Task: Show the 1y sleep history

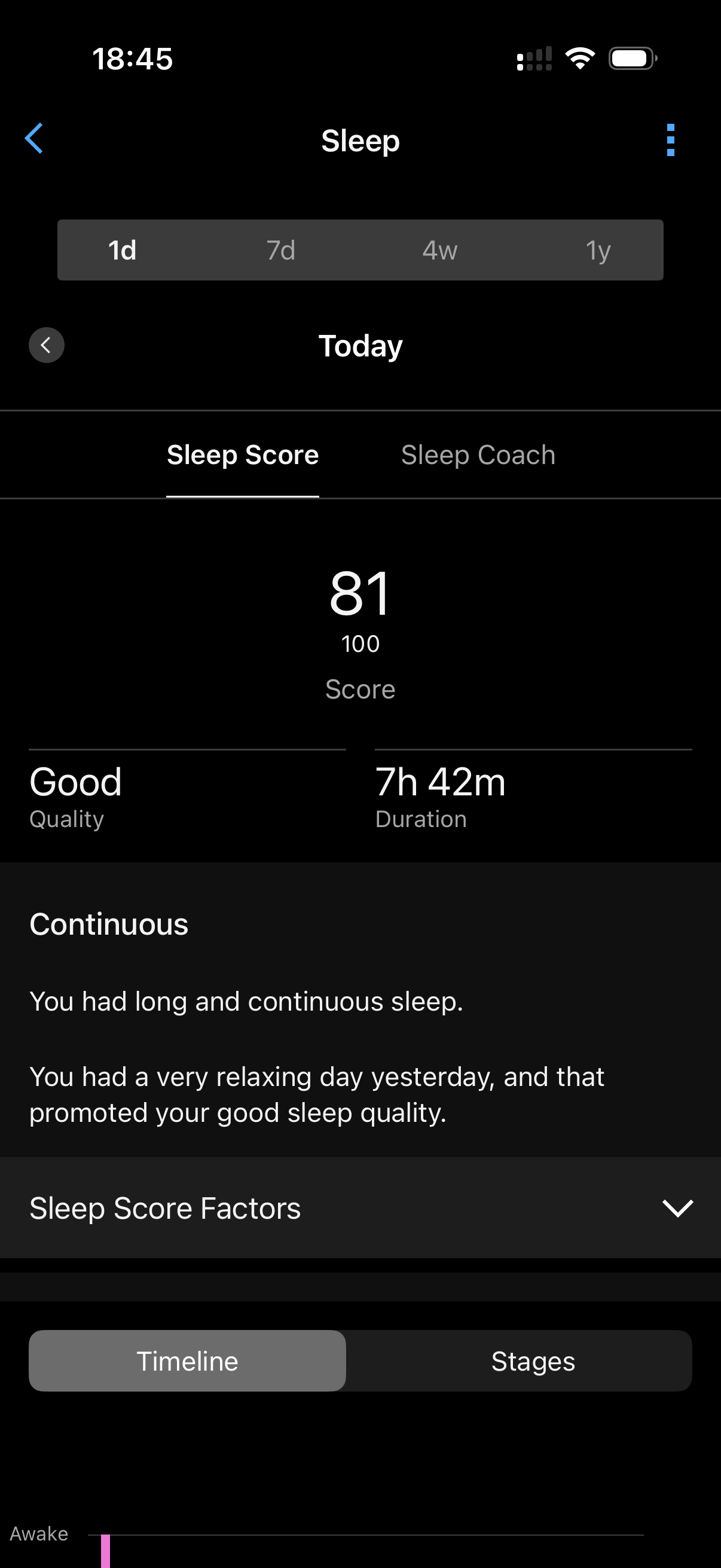Action: (597, 250)
